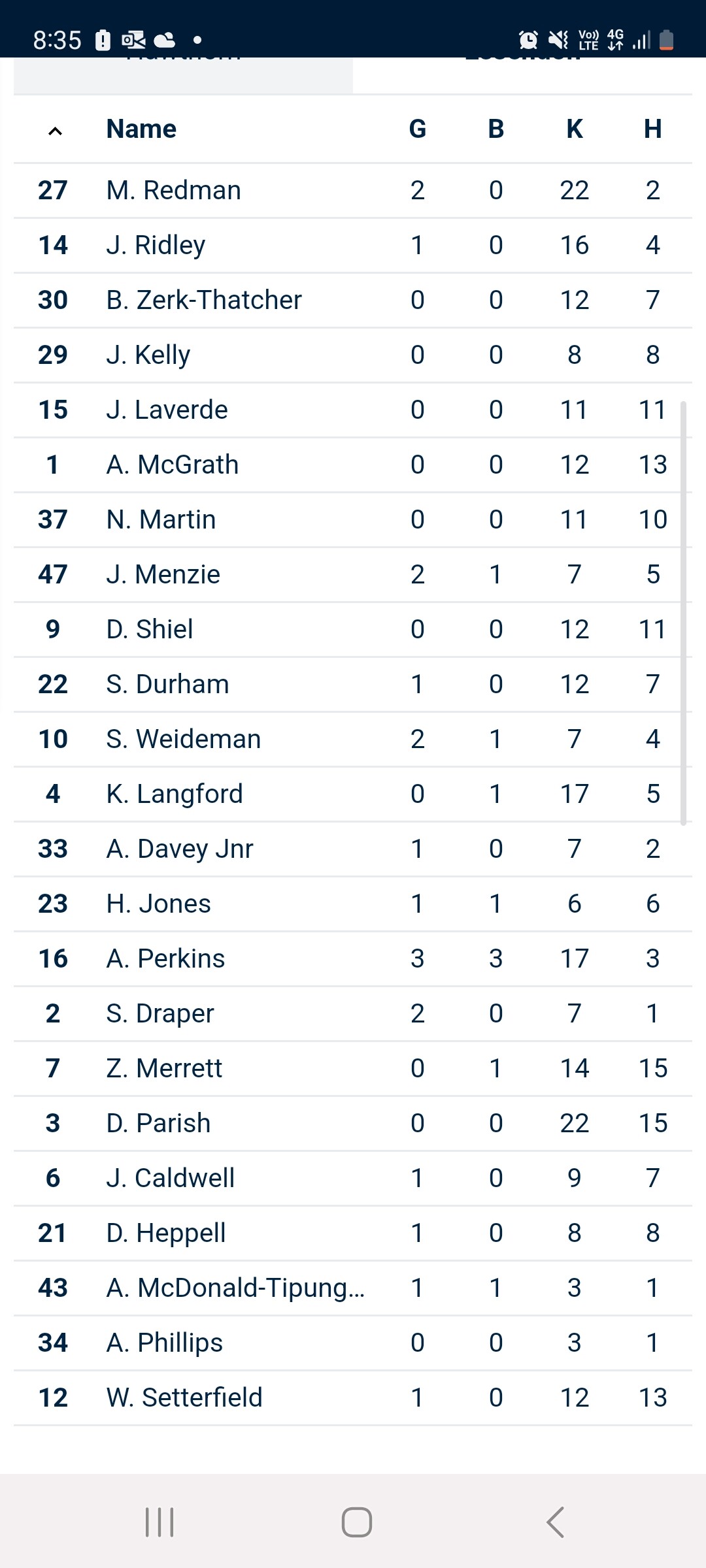Open recent apps from the navigation bar
The height and width of the screenshot is (1568, 706).
coord(160,1522)
